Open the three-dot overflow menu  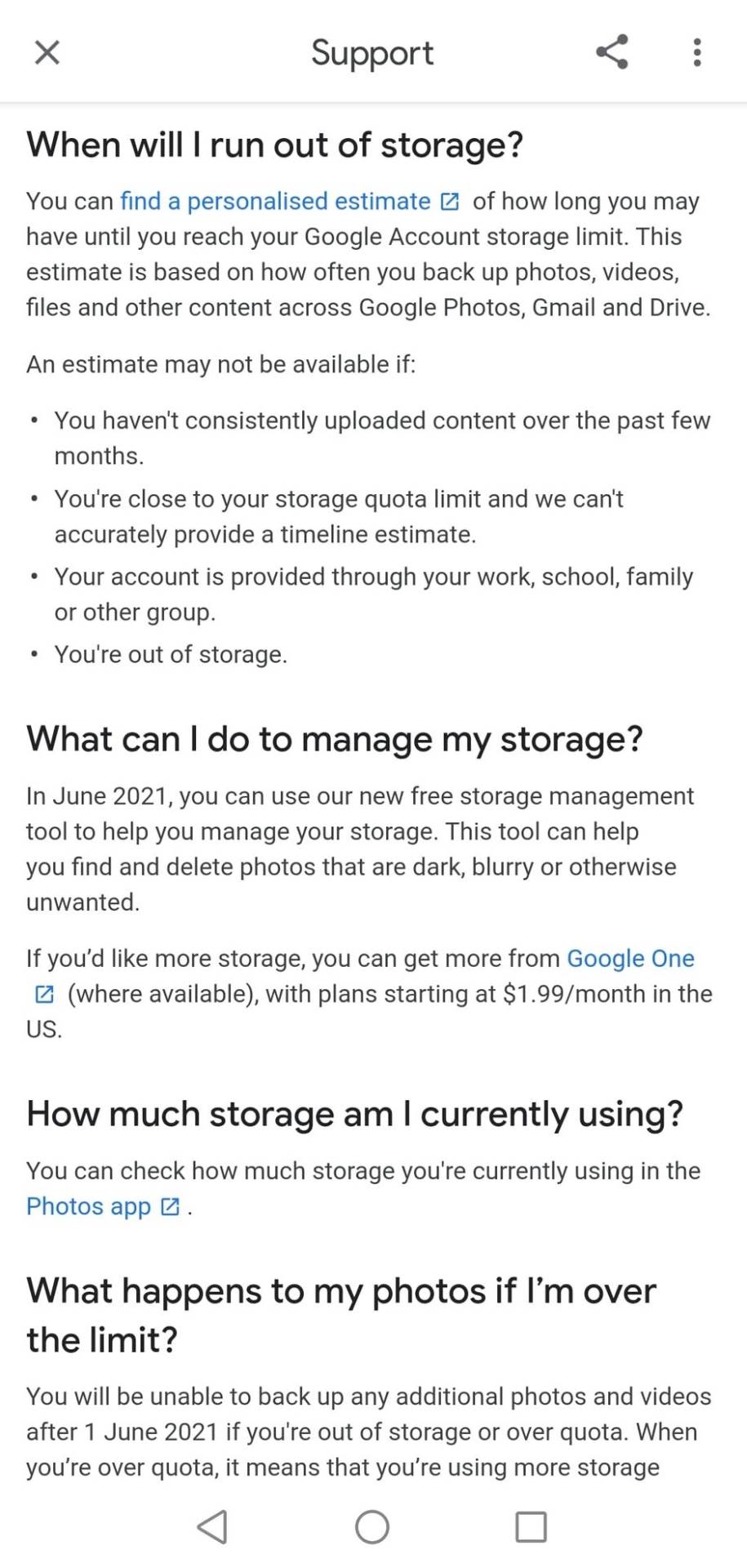tap(698, 52)
